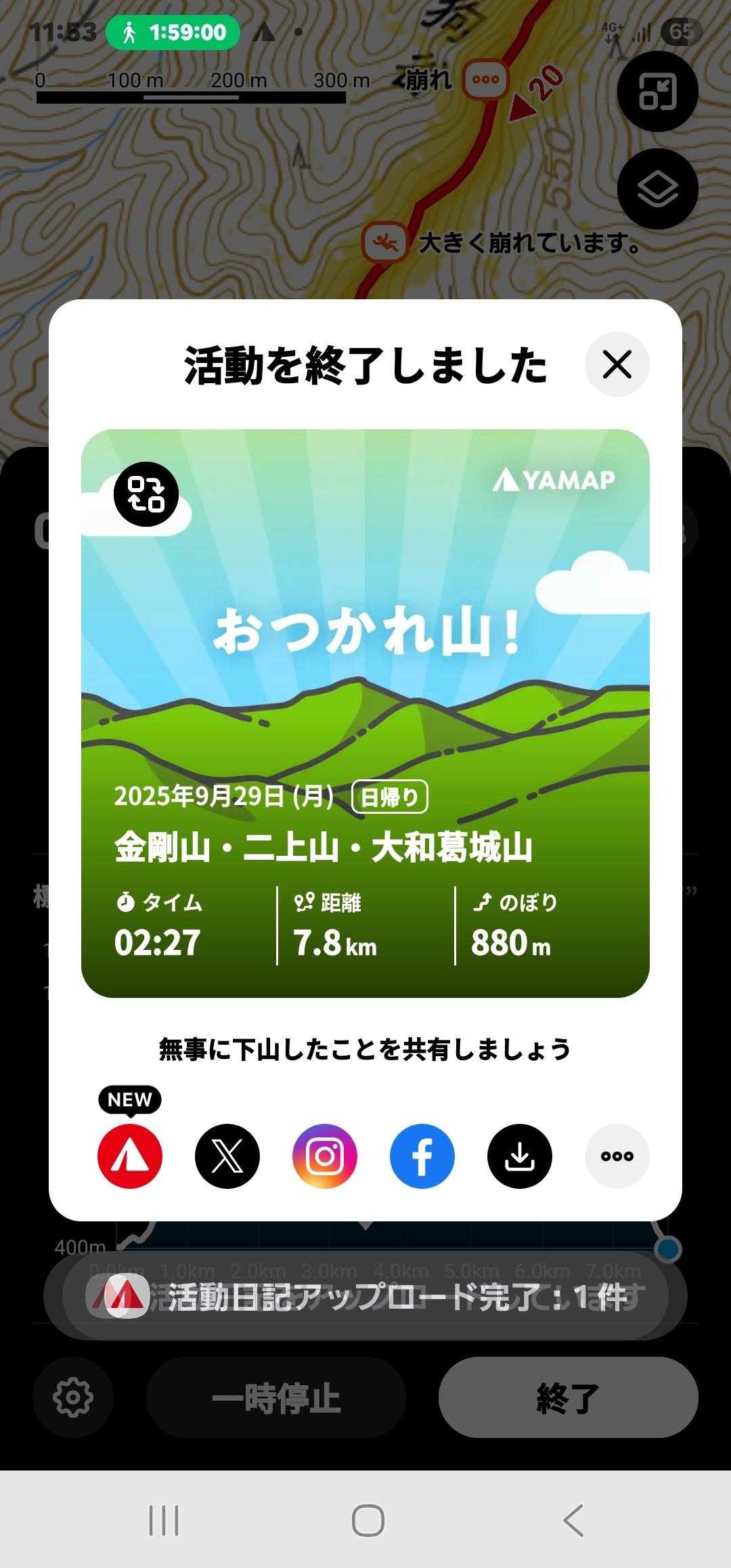Download the activity card image

coord(520,1156)
